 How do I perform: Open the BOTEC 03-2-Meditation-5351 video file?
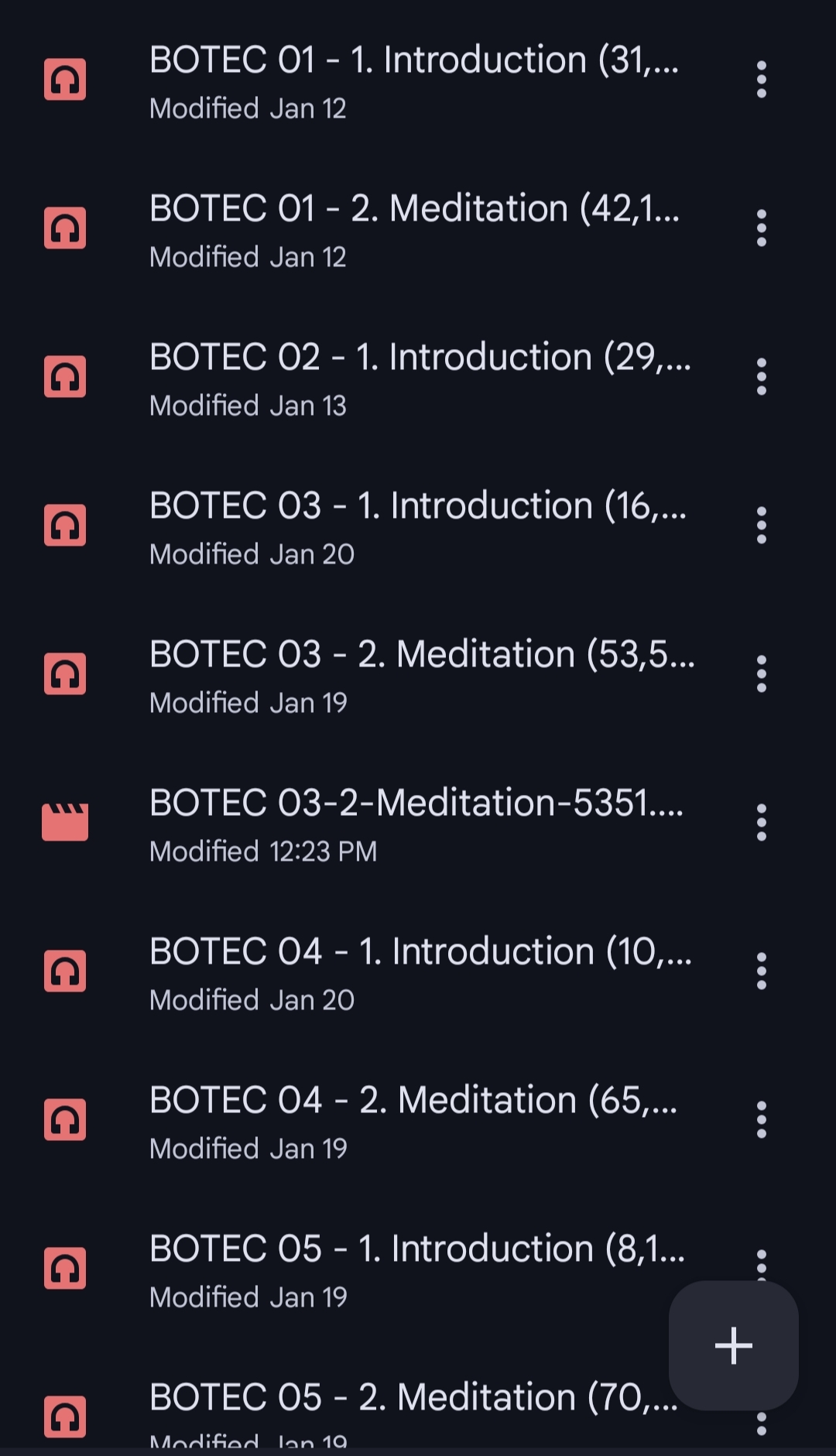point(416,824)
